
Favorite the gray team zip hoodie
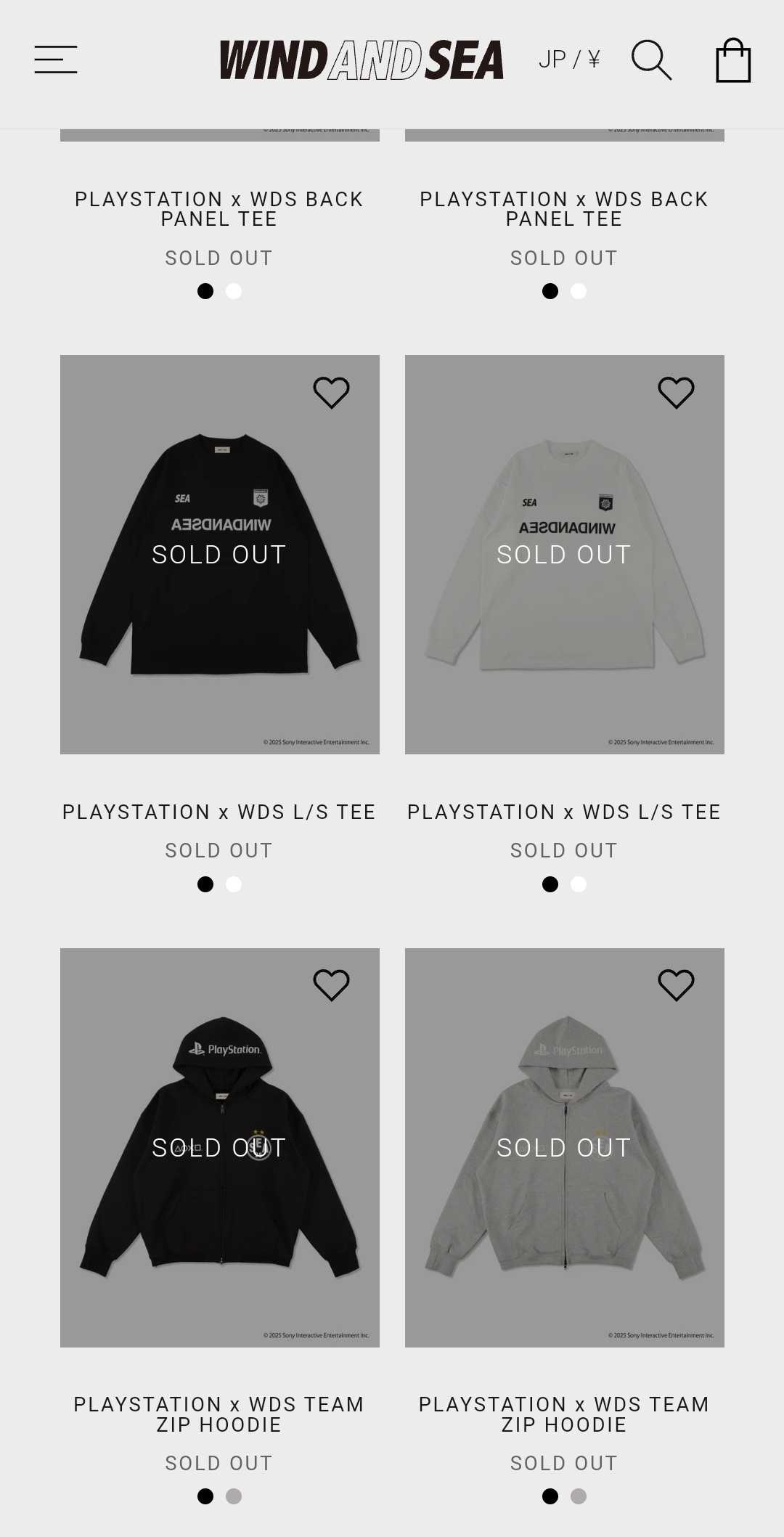pos(677,985)
